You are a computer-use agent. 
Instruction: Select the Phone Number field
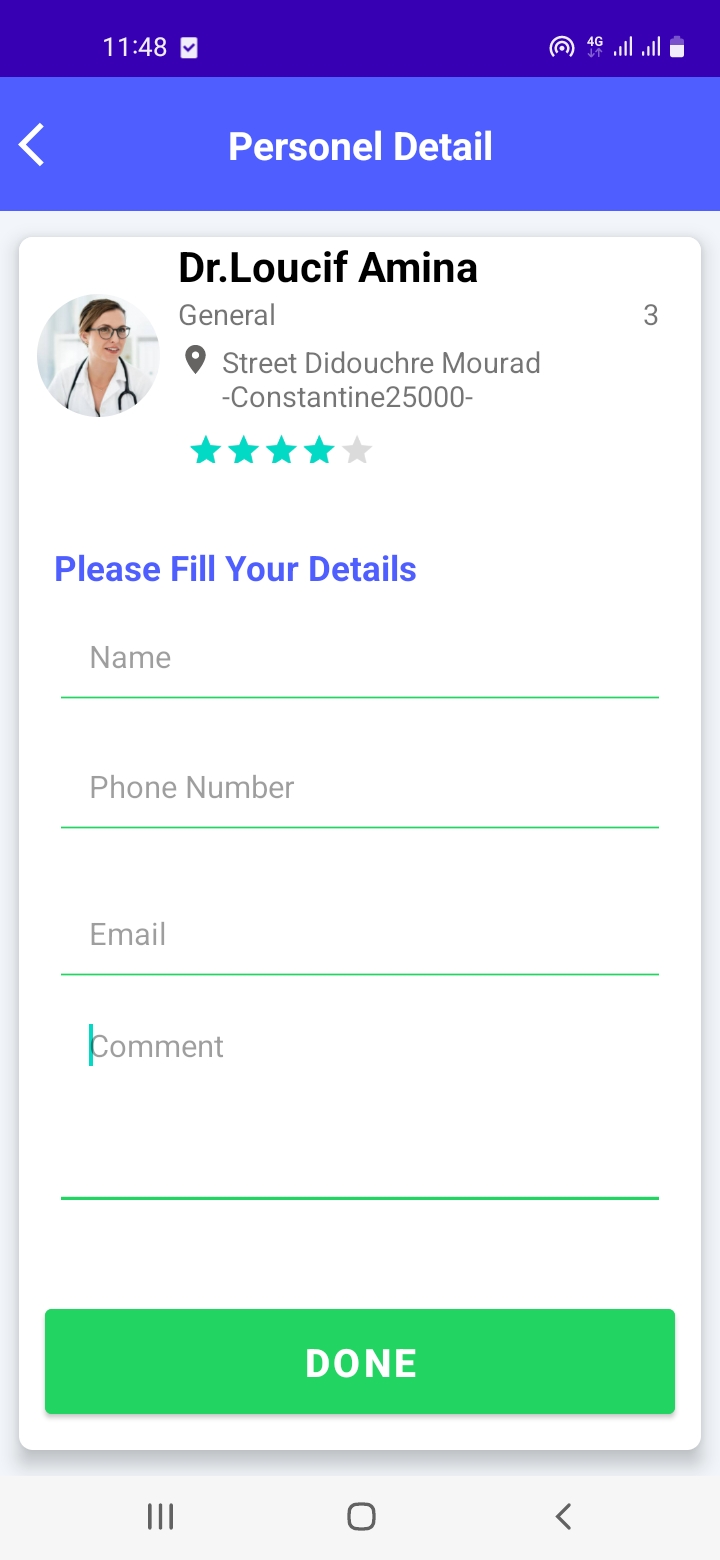point(360,789)
